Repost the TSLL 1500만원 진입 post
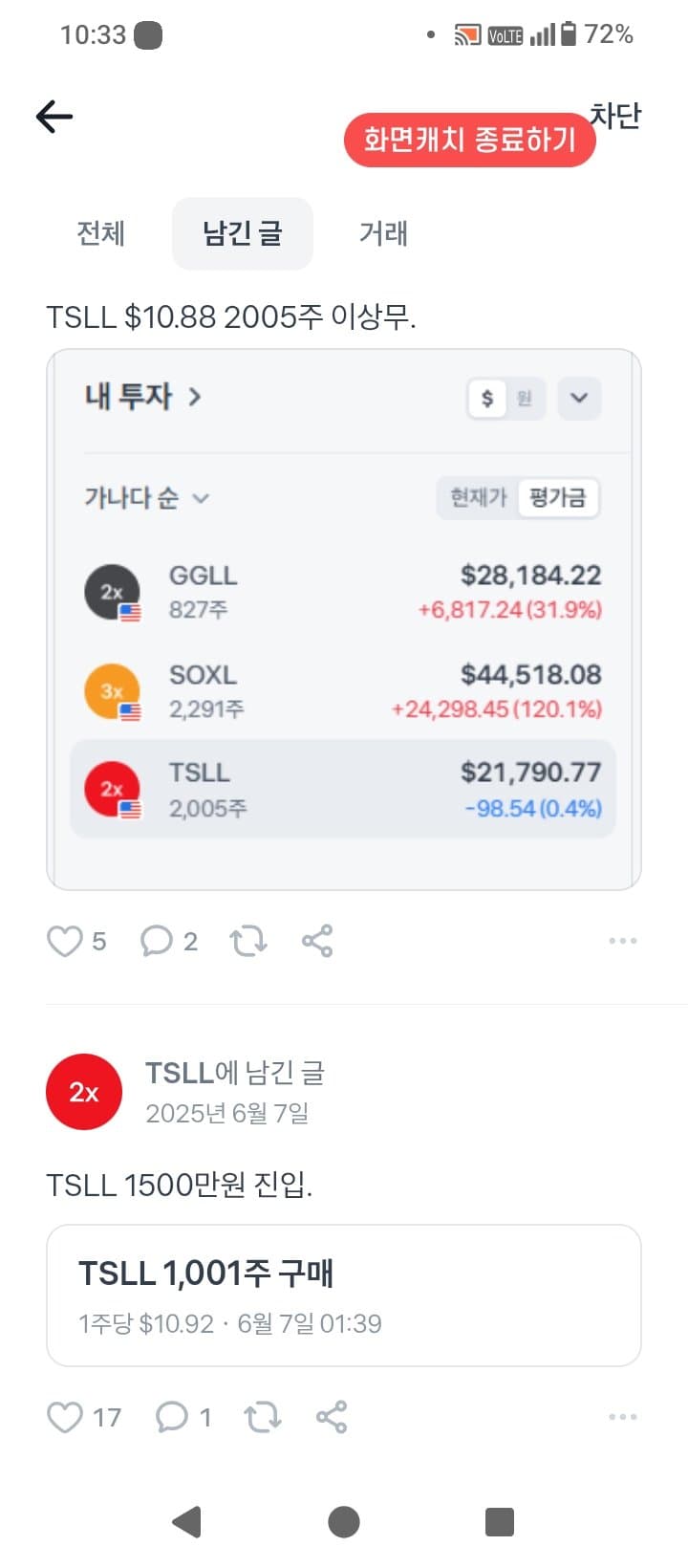 [262, 1417]
